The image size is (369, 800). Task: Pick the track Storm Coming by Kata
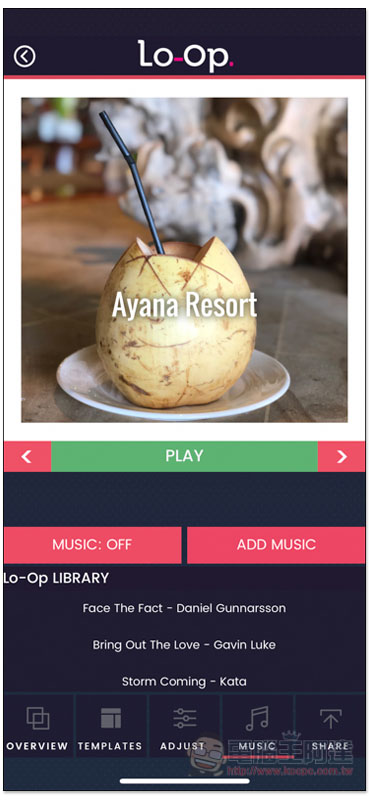click(x=184, y=681)
